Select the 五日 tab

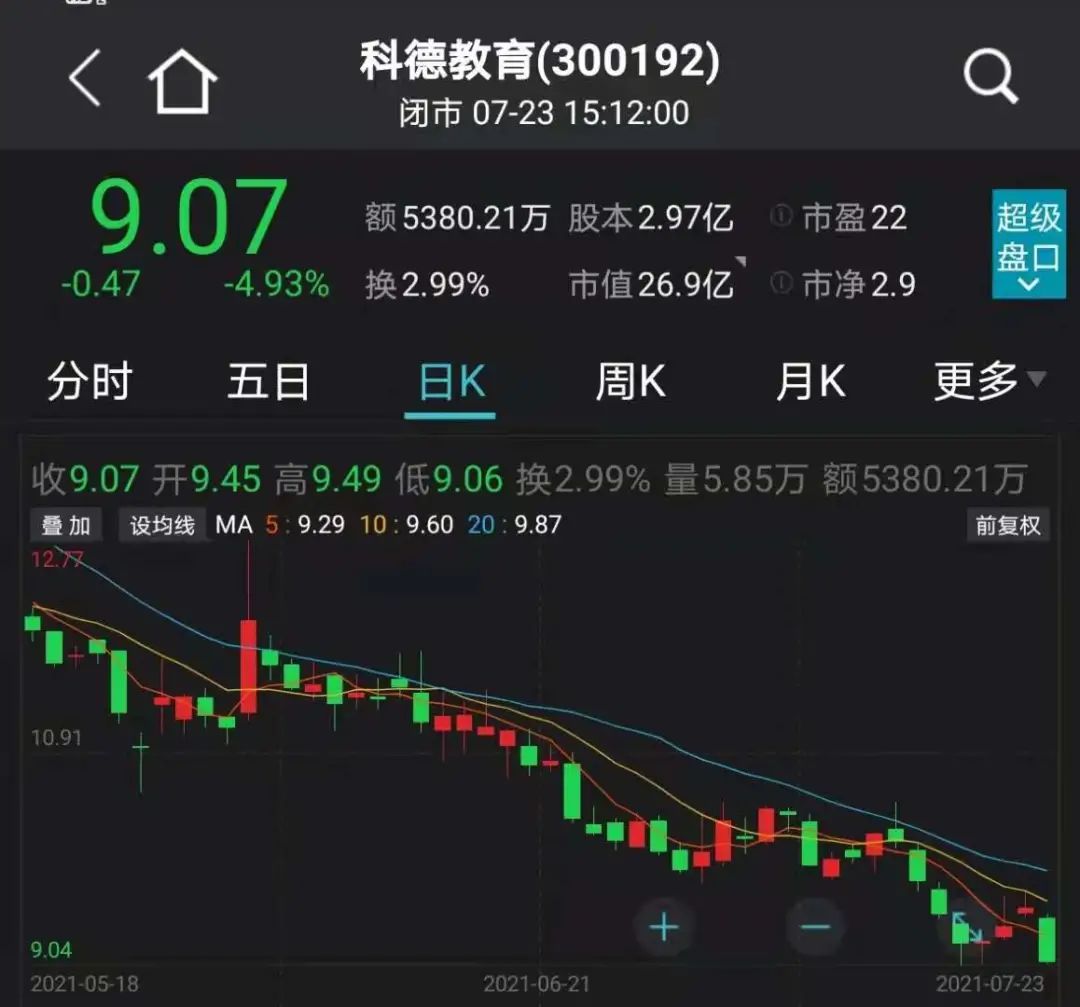click(x=268, y=382)
